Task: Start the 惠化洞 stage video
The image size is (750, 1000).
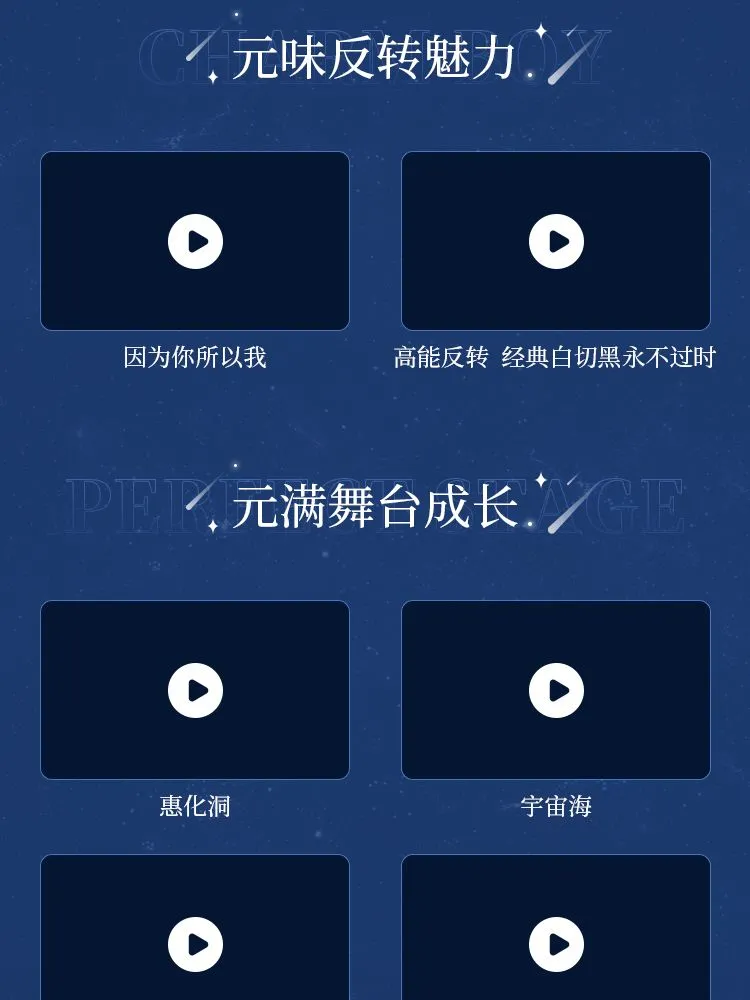Action: (x=195, y=690)
